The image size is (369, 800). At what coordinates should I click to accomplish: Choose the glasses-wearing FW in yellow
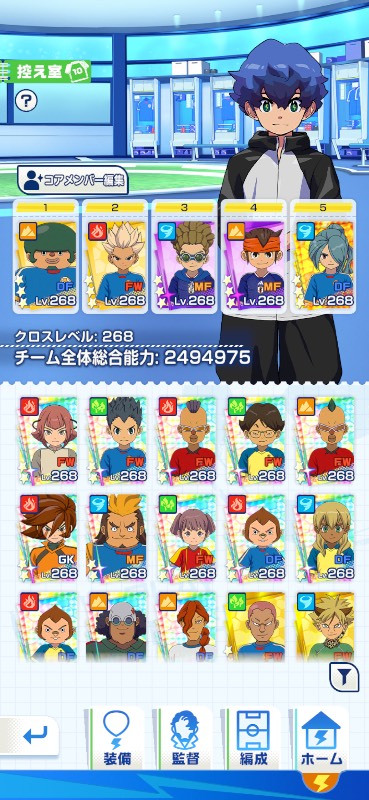pos(256,440)
